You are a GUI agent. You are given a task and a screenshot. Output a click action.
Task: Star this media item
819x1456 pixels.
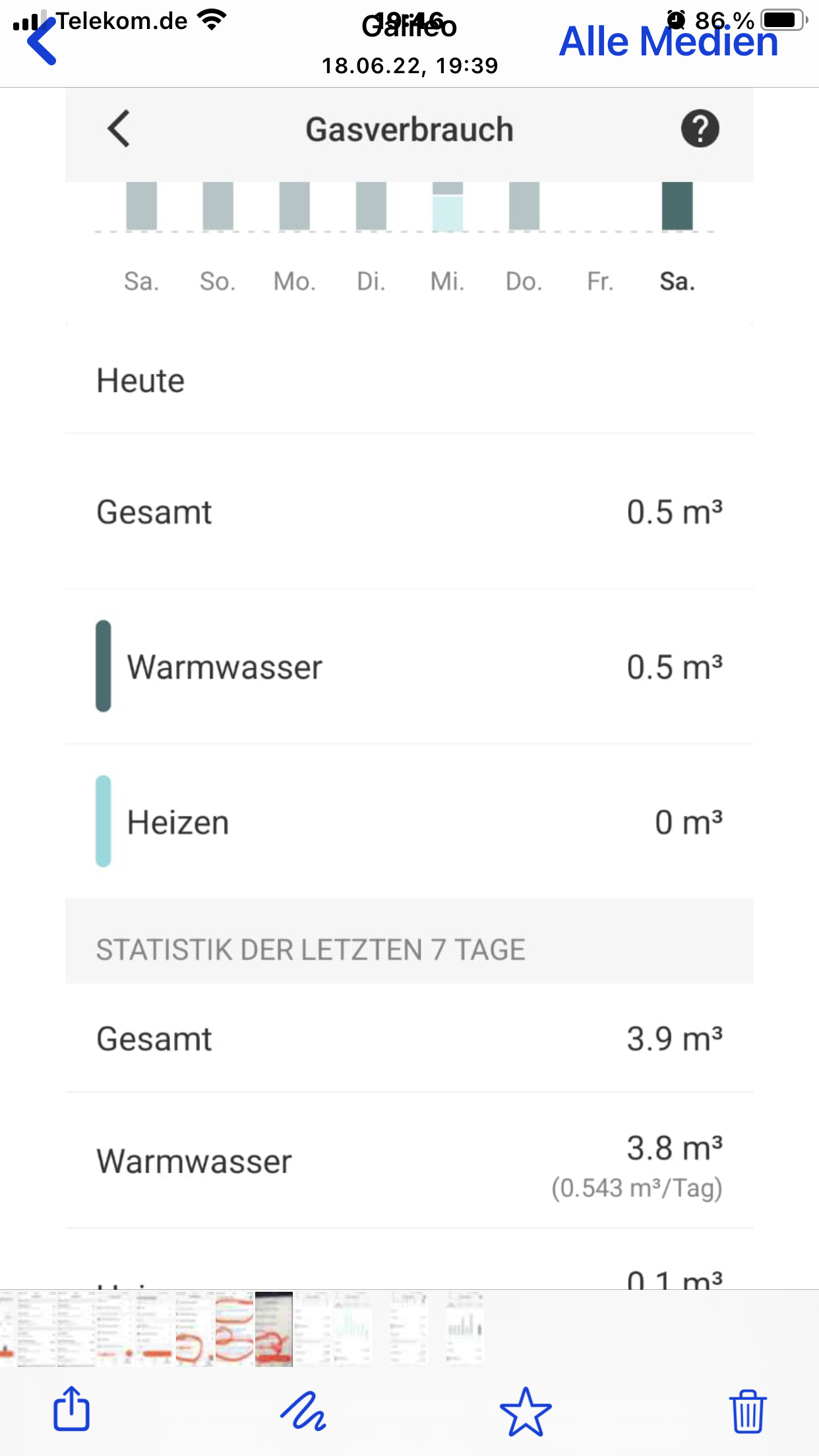[526, 1410]
